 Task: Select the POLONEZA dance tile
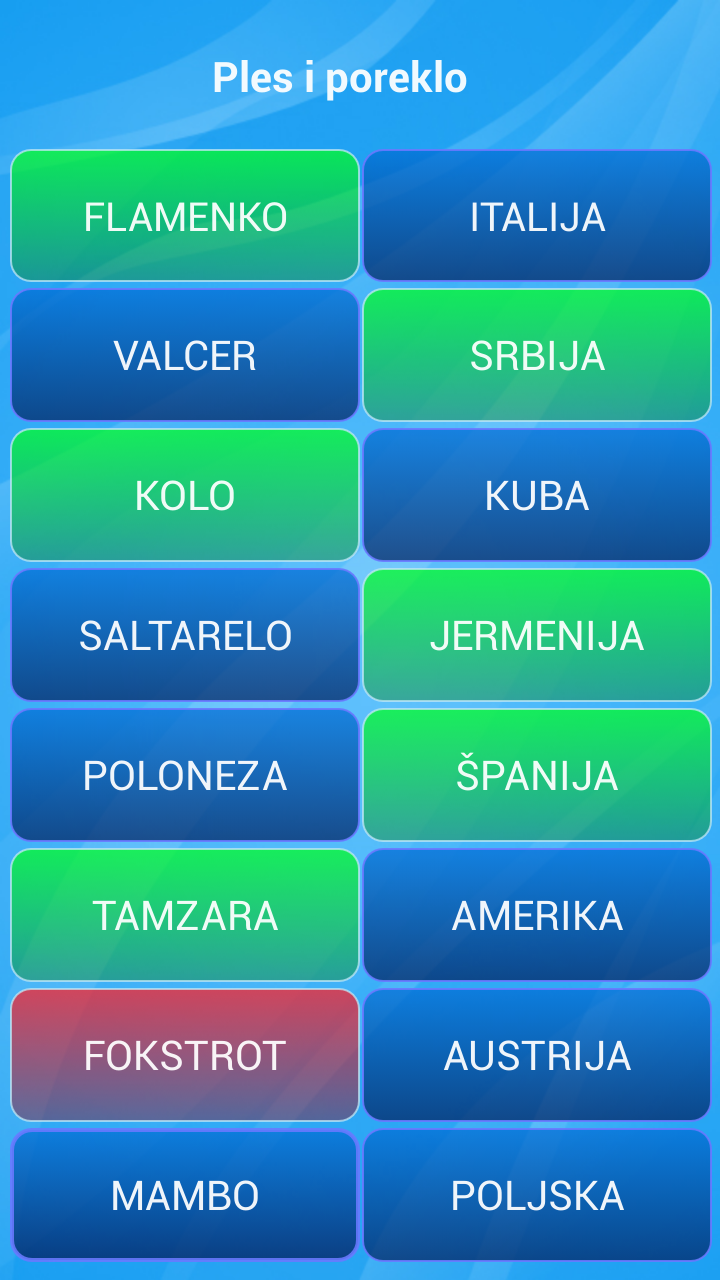tap(185, 774)
